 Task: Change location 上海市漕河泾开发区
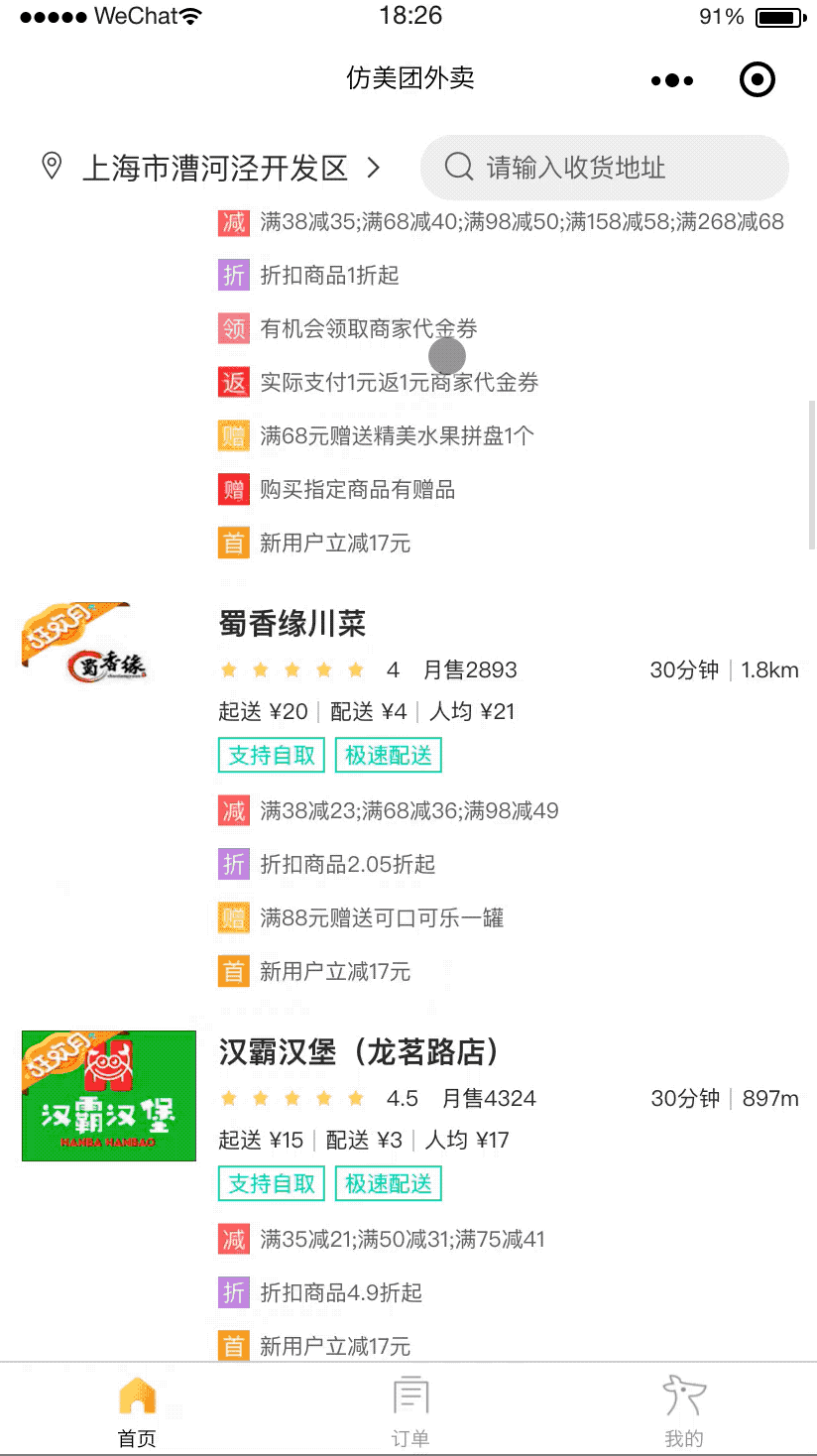[x=214, y=168]
